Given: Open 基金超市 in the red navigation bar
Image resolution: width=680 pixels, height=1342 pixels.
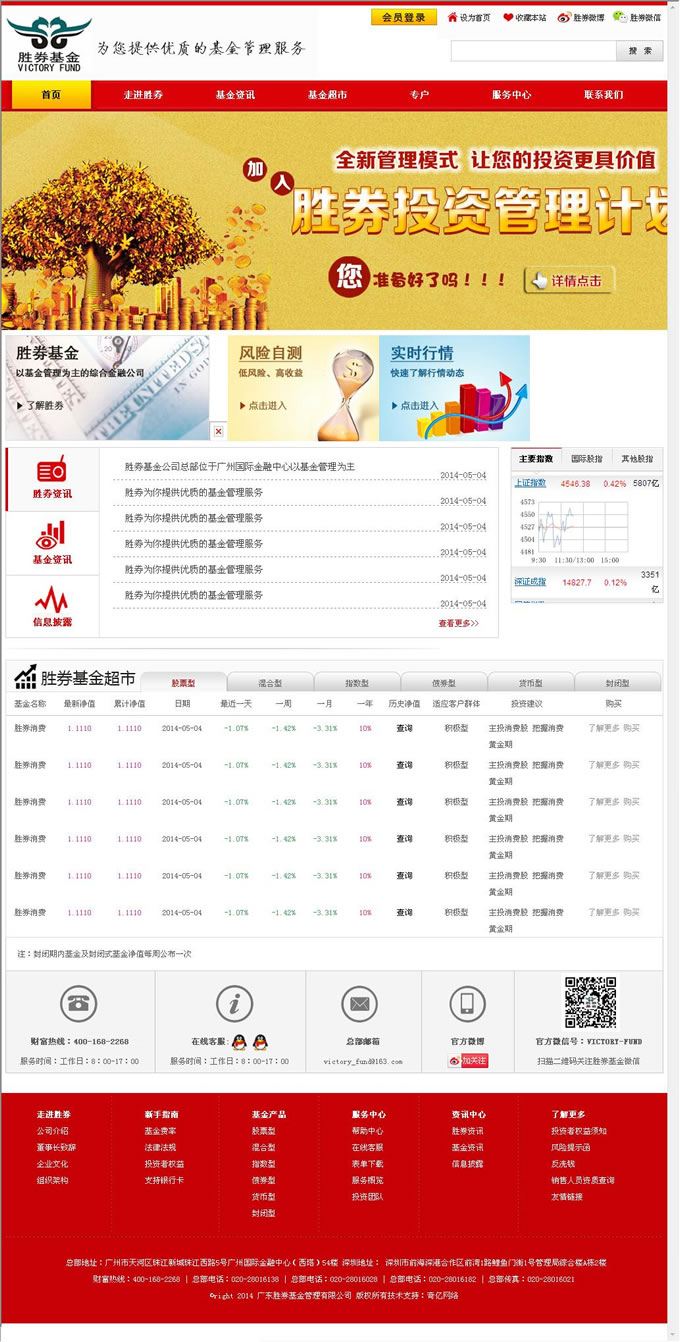Looking at the screenshot, I should click(x=327, y=95).
